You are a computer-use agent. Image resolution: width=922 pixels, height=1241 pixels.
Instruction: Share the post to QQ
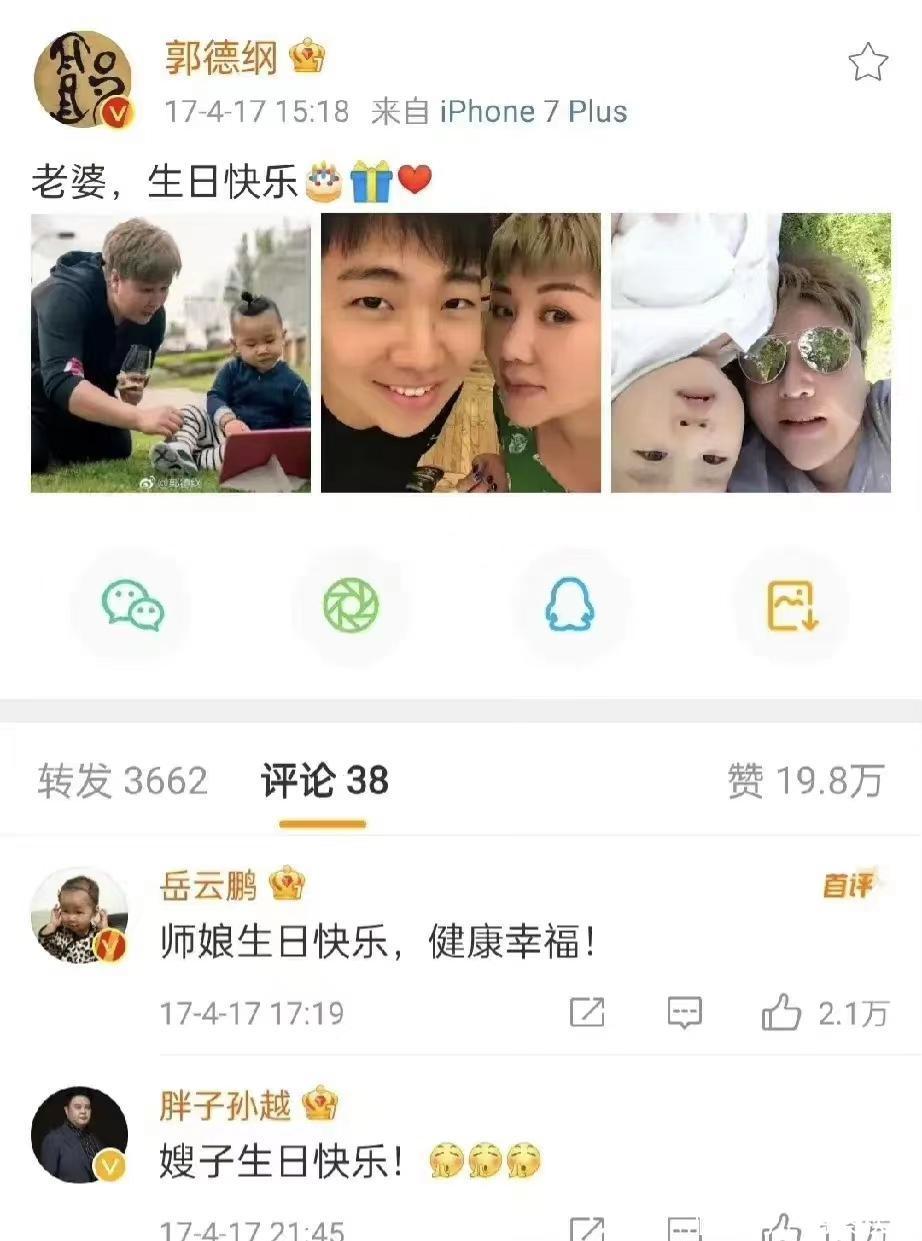570,606
